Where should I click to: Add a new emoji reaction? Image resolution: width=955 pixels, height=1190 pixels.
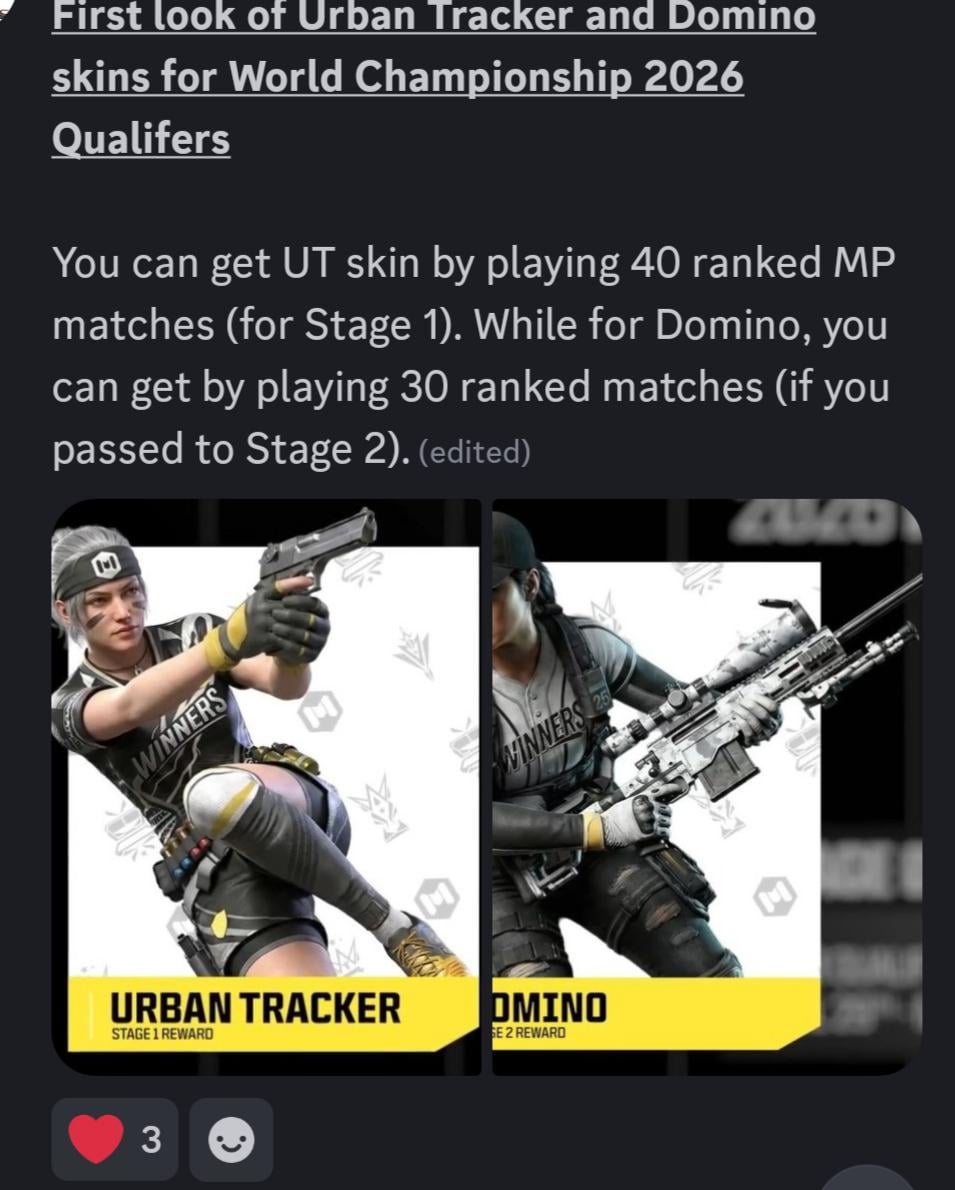pos(231,1139)
